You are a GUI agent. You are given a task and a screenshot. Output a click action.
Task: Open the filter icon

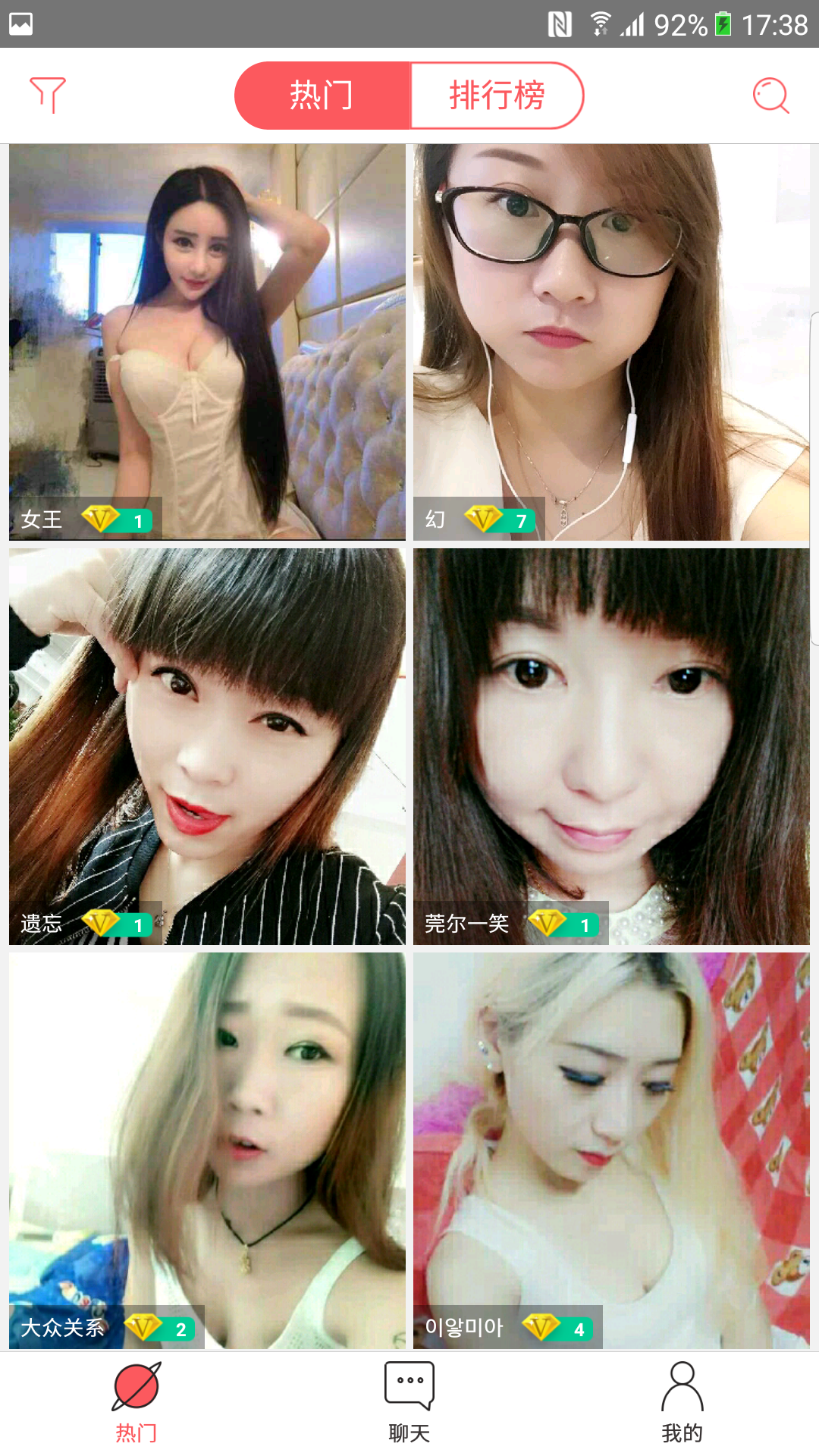tap(48, 96)
